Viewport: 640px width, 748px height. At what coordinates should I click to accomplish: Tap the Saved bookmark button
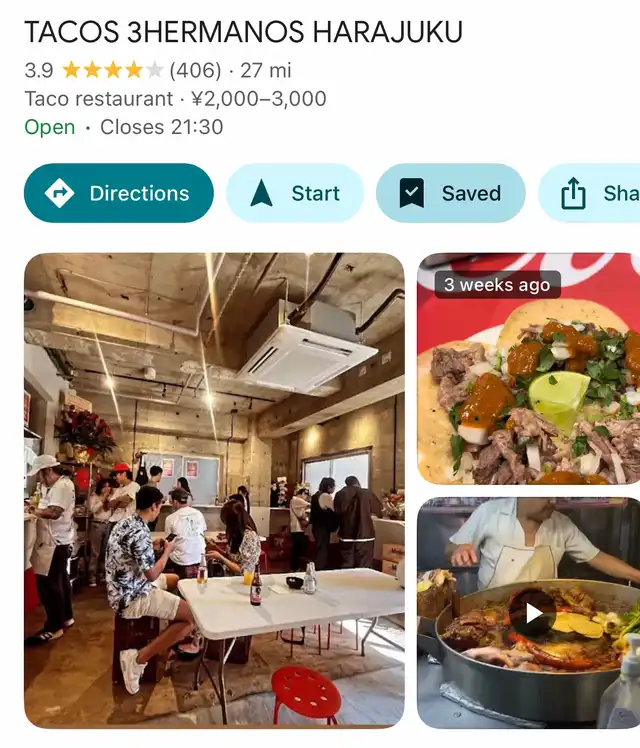[x=451, y=193]
